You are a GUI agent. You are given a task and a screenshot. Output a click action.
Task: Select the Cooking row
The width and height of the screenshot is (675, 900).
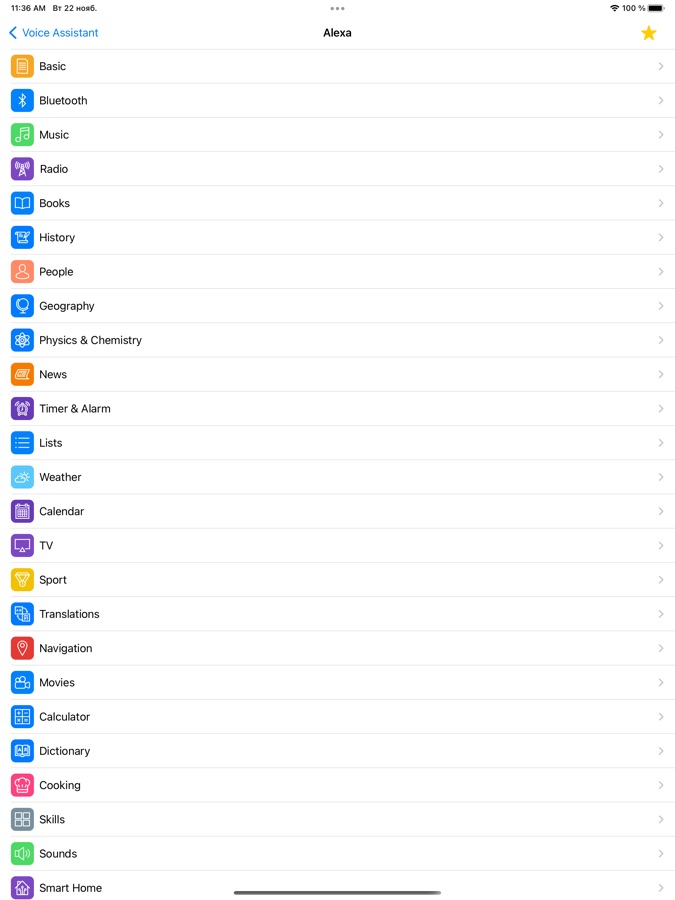click(x=60, y=785)
